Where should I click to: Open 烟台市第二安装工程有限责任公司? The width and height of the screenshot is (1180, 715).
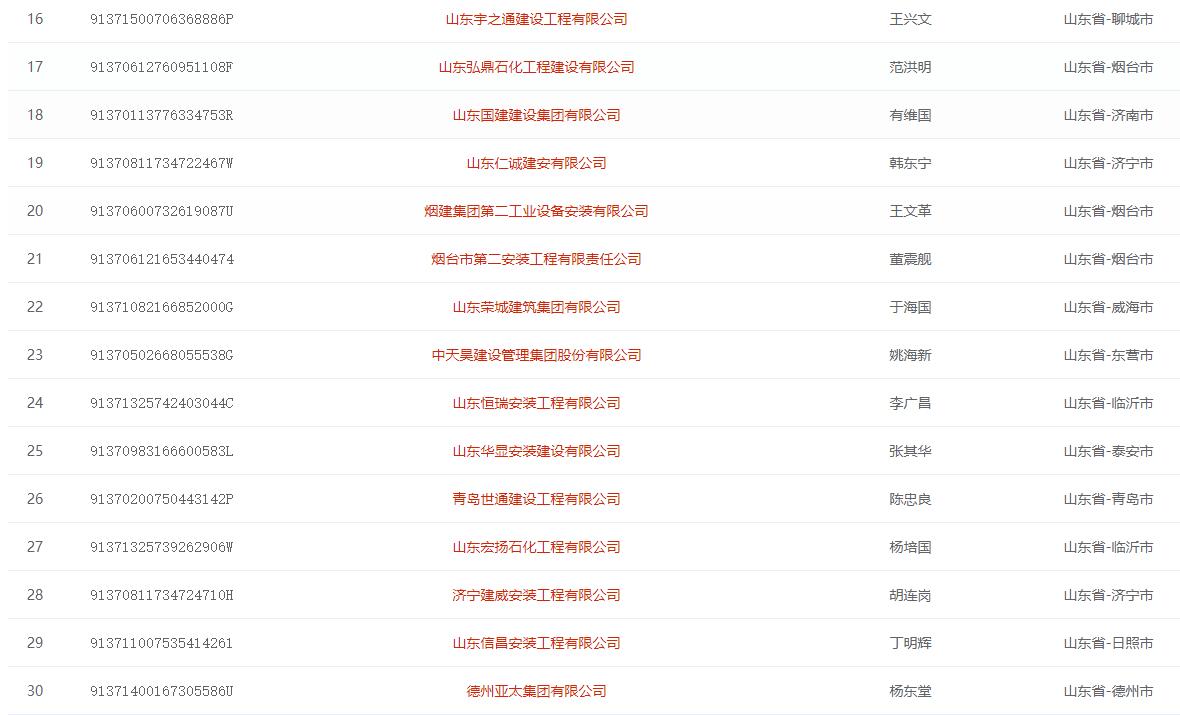[536, 259]
